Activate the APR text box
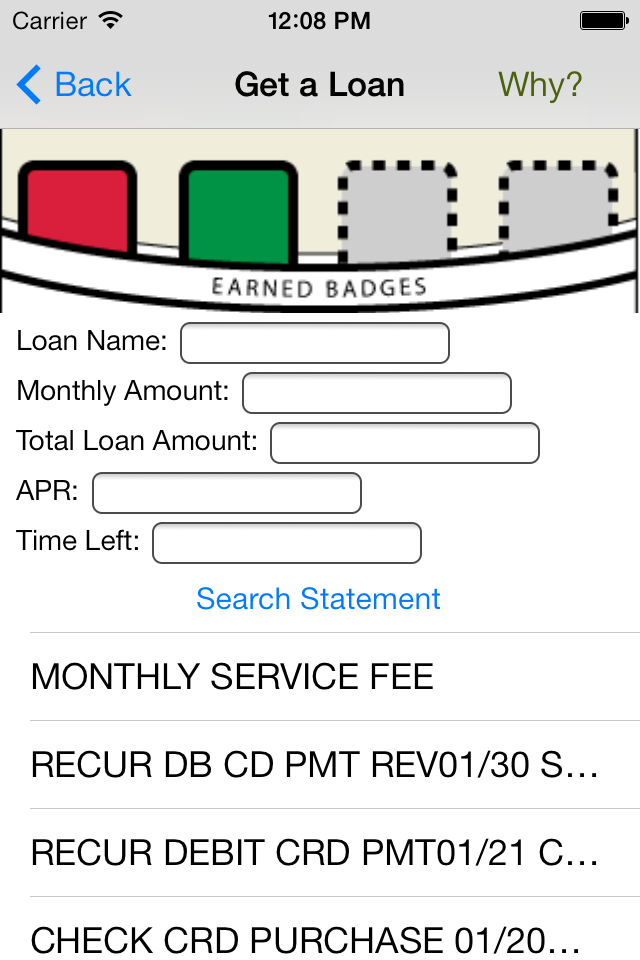The width and height of the screenshot is (640, 960). click(x=226, y=493)
